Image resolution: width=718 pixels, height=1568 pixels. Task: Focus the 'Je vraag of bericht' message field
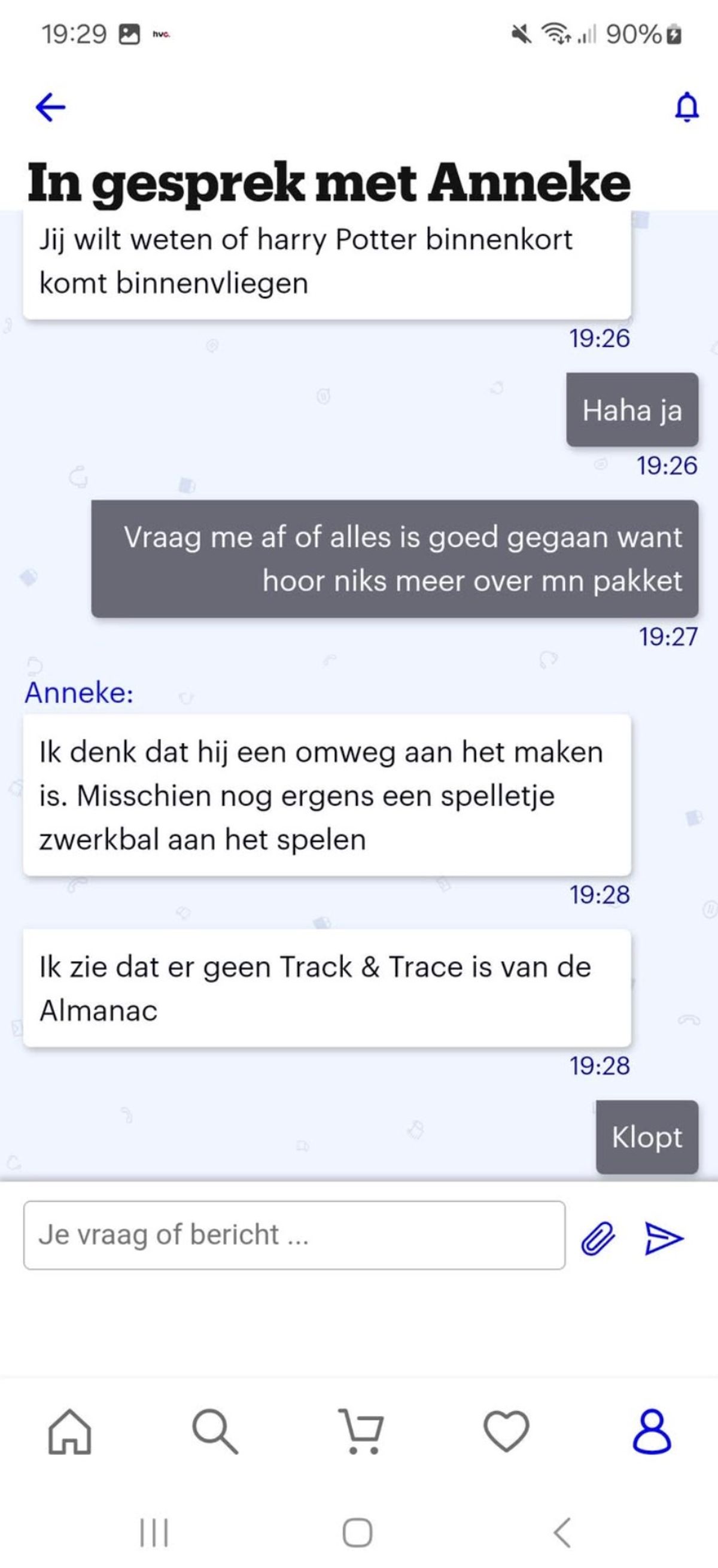coord(294,1235)
